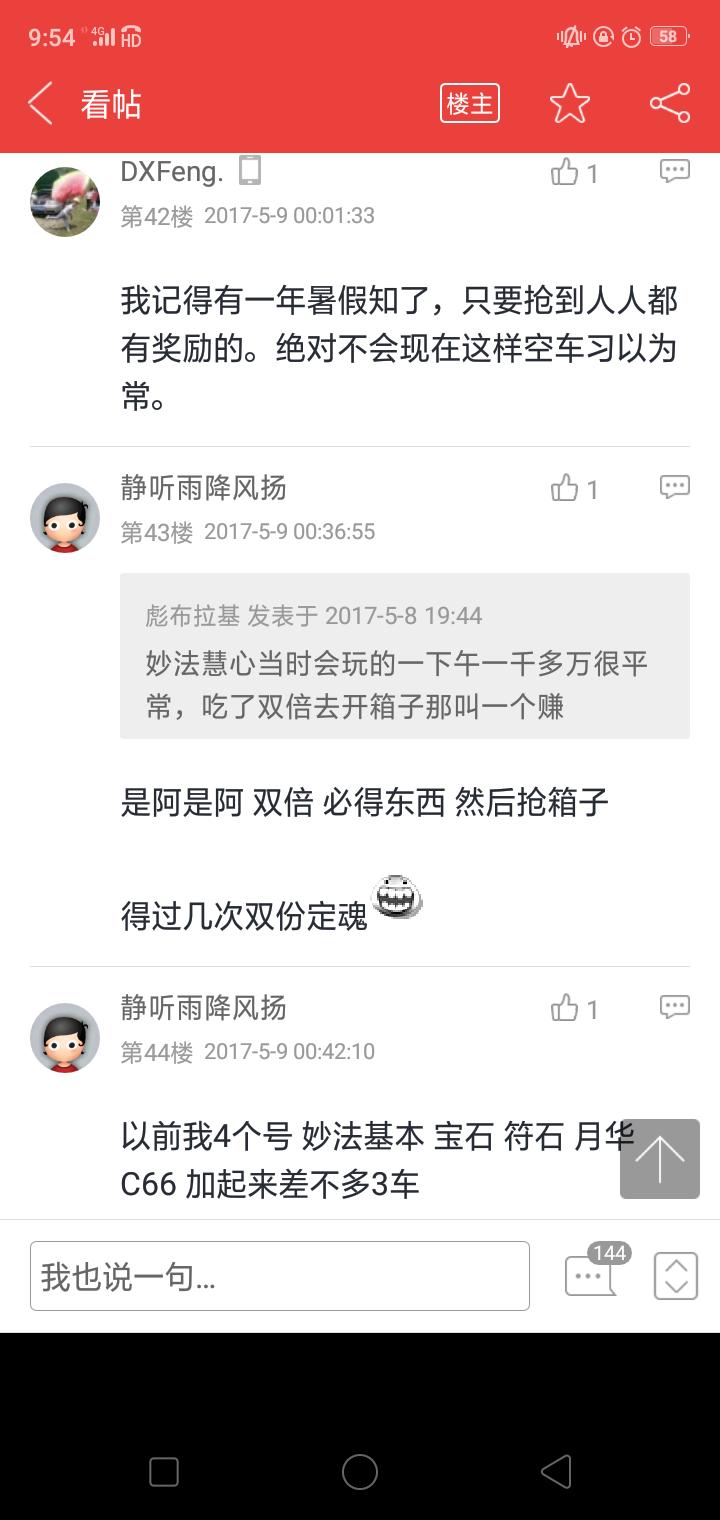Tap the 我也说一句 reply field
720x1520 pixels.
tap(280, 1276)
